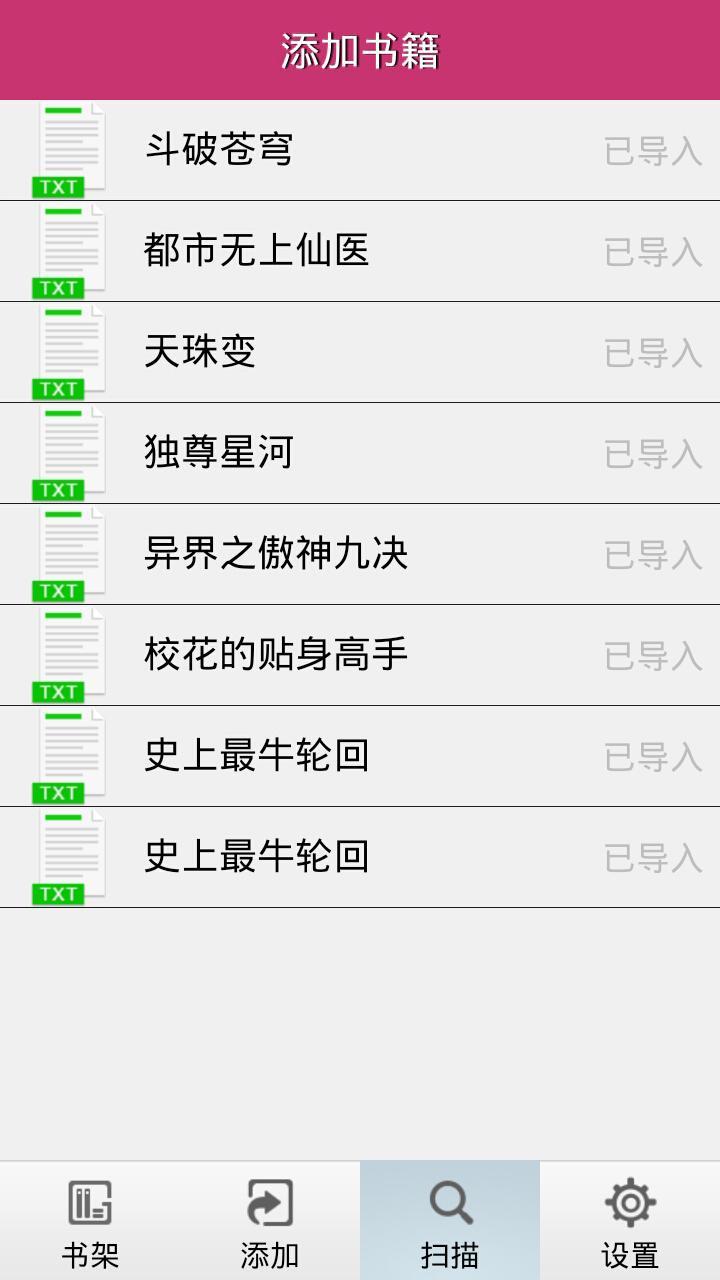Select the book 都市无上仙医
Image resolution: width=720 pixels, height=1280 pixels.
tap(257, 251)
